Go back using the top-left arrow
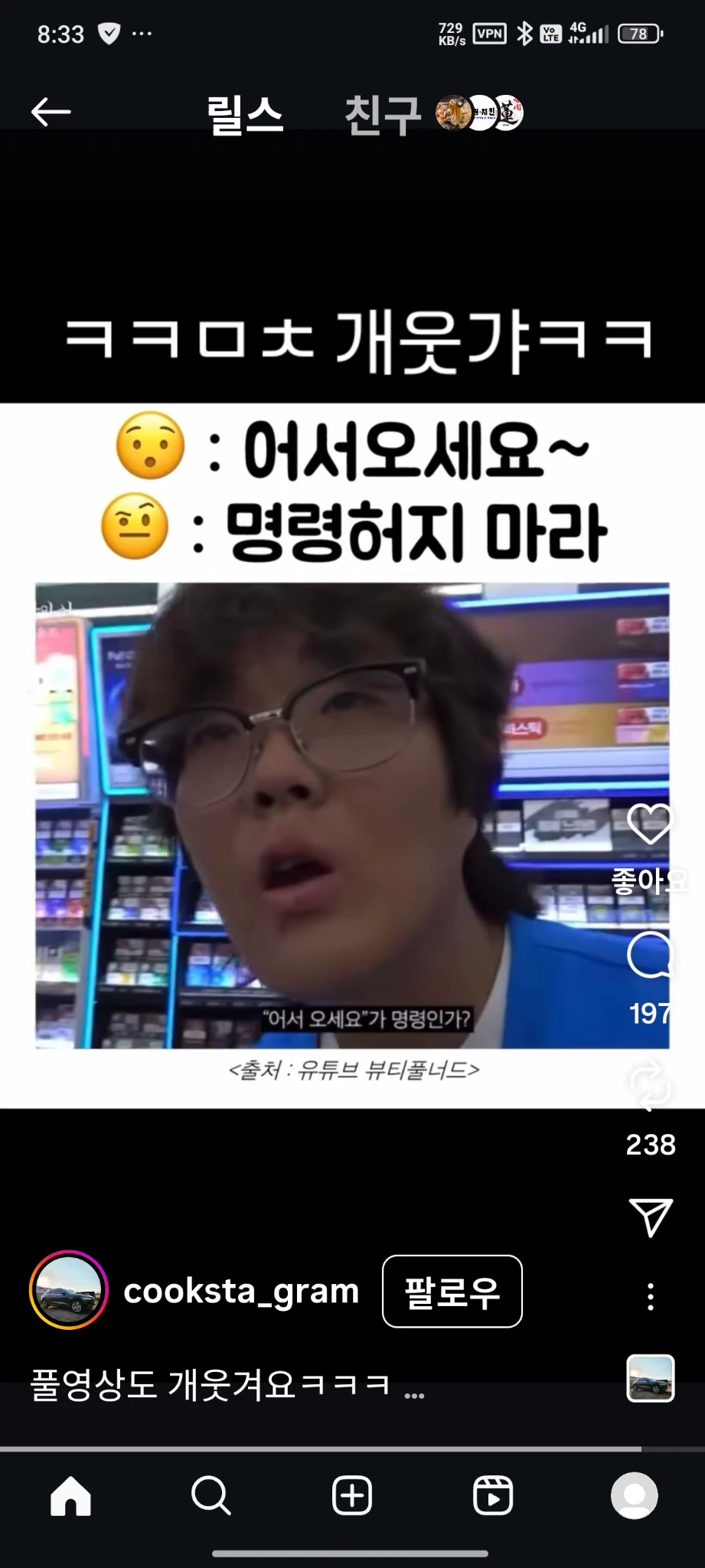The height and width of the screenshot is (1568, 705). (x=51, y=113)
